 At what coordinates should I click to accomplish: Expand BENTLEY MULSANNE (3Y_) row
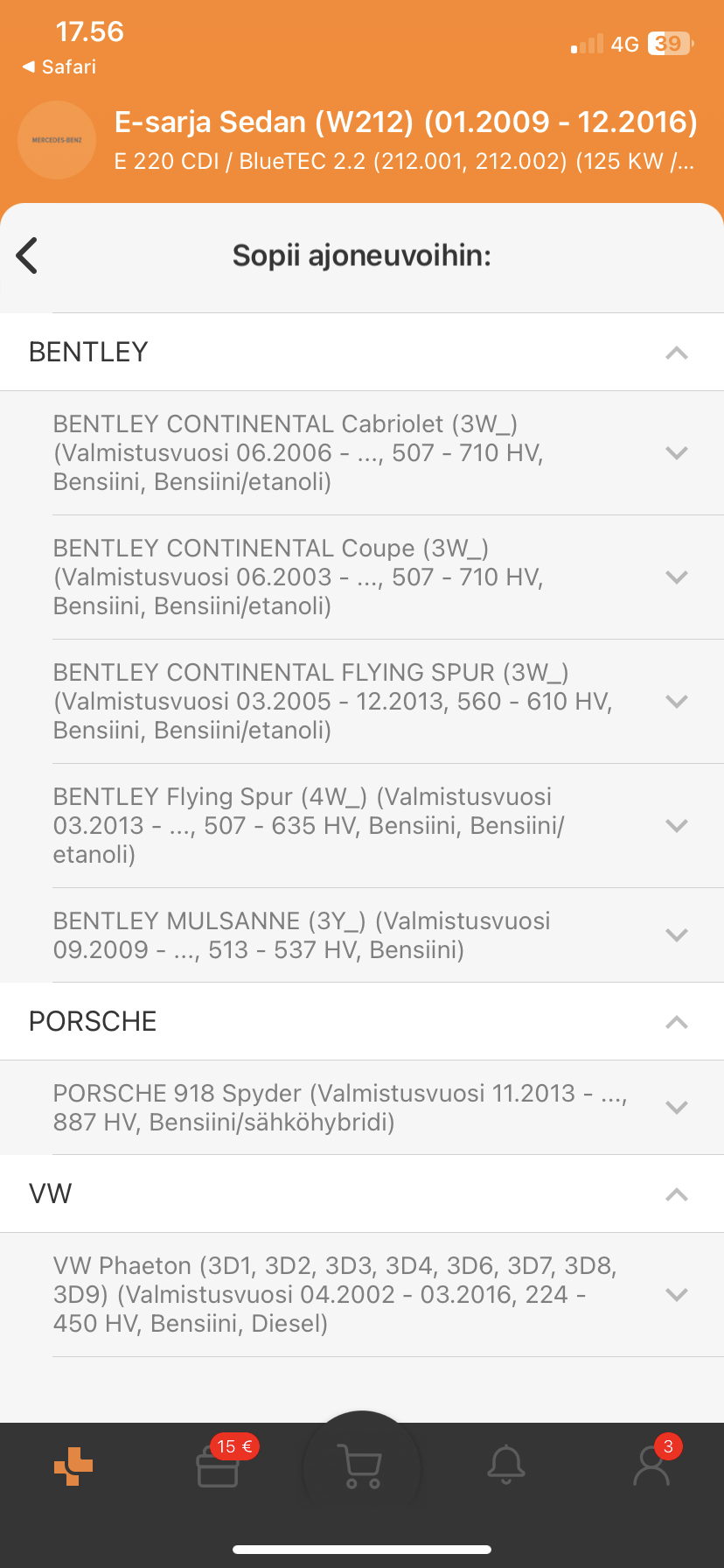[676, 935]
